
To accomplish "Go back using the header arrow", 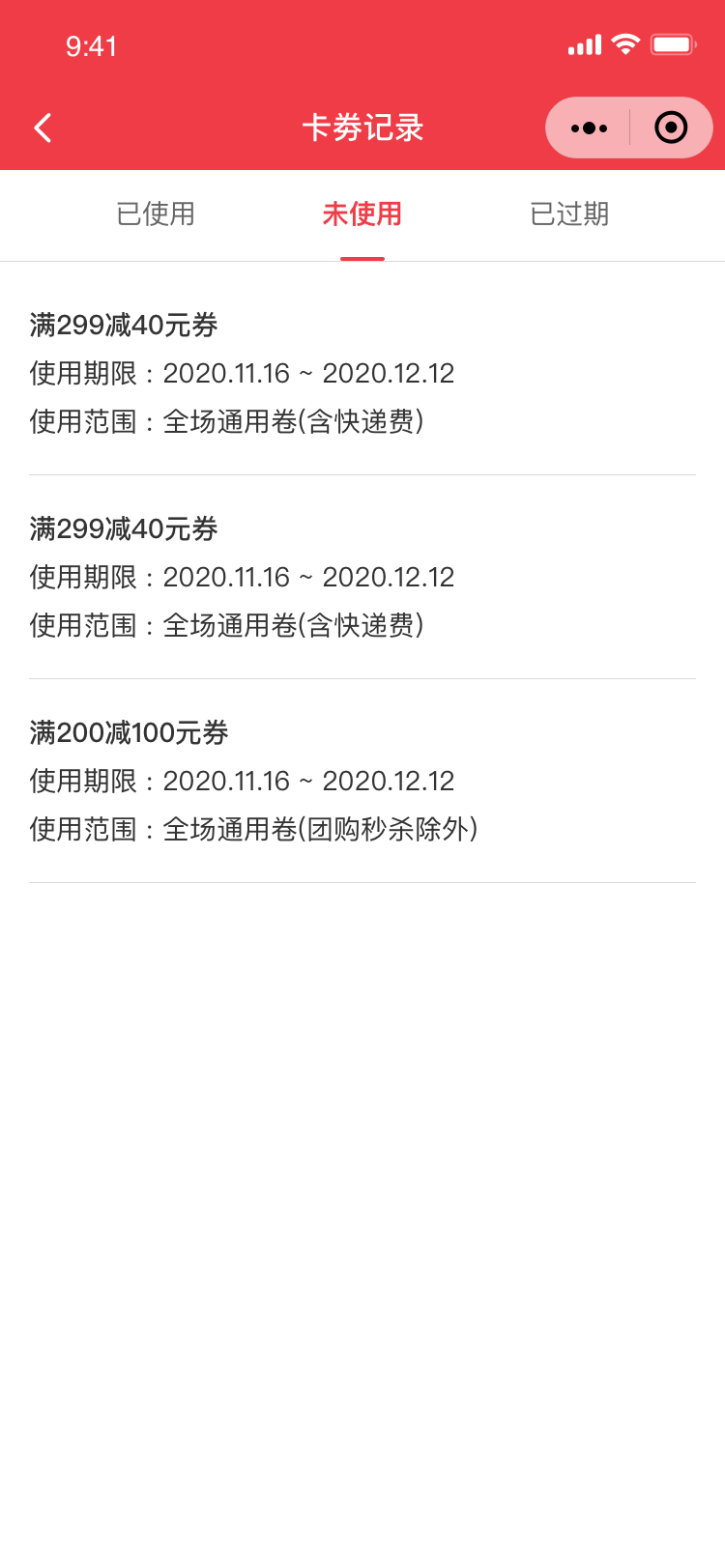I will coord(43,128).
